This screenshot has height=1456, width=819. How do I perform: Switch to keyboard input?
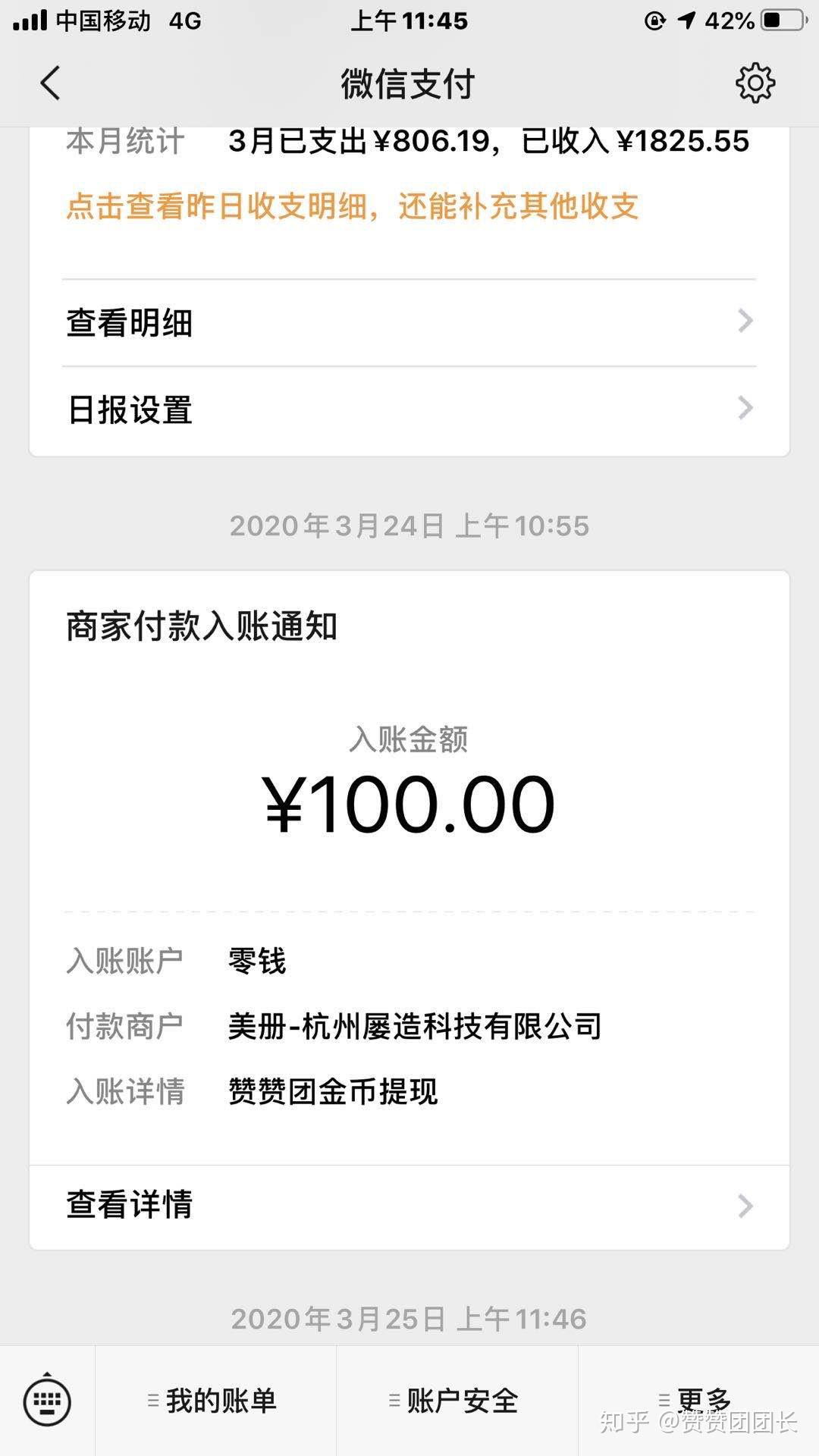(47, 1401)
